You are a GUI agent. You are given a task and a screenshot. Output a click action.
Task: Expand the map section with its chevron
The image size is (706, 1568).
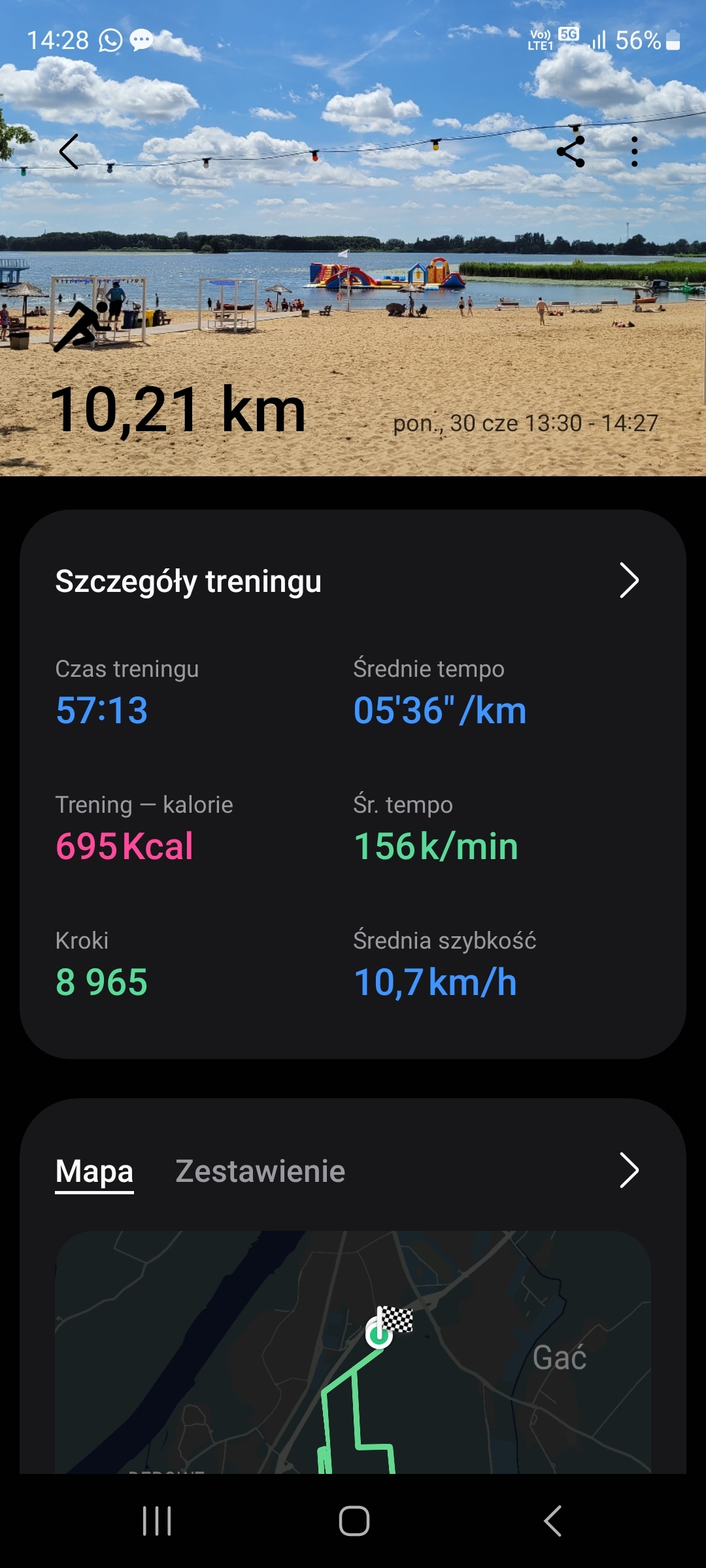pyautogui.click(x=628, y=1170)
